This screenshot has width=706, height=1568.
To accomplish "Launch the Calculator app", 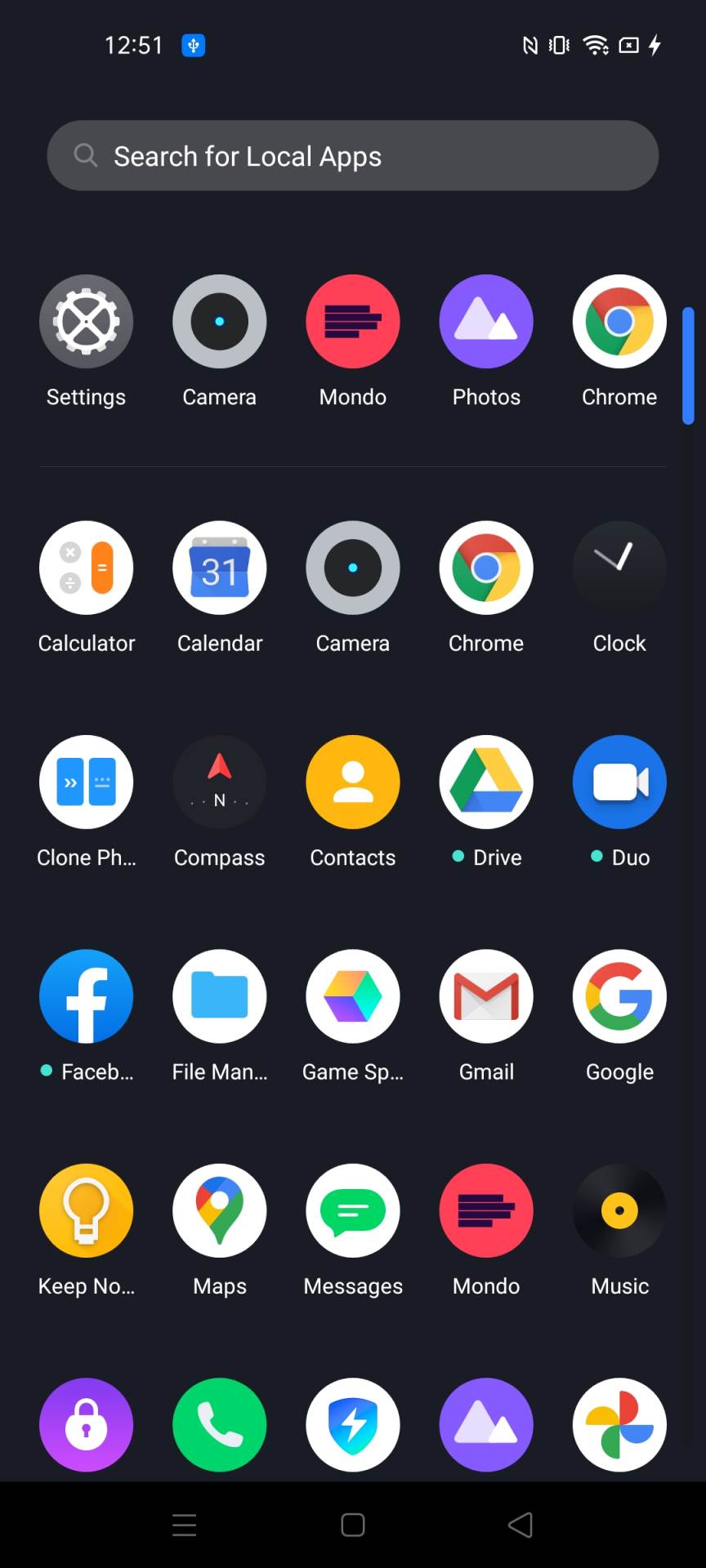I will 86,568.
